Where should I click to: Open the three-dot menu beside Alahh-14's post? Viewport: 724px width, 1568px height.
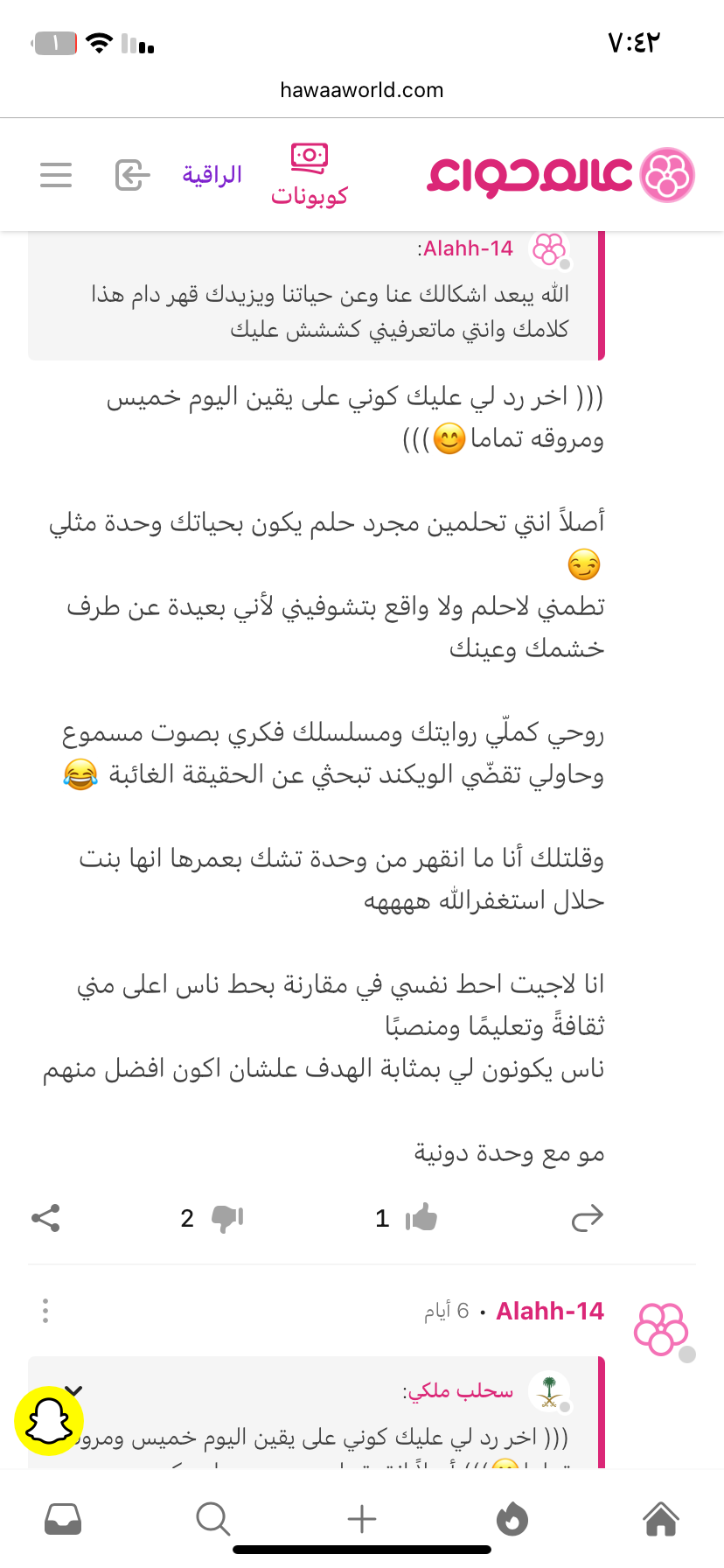[45, 1311]
